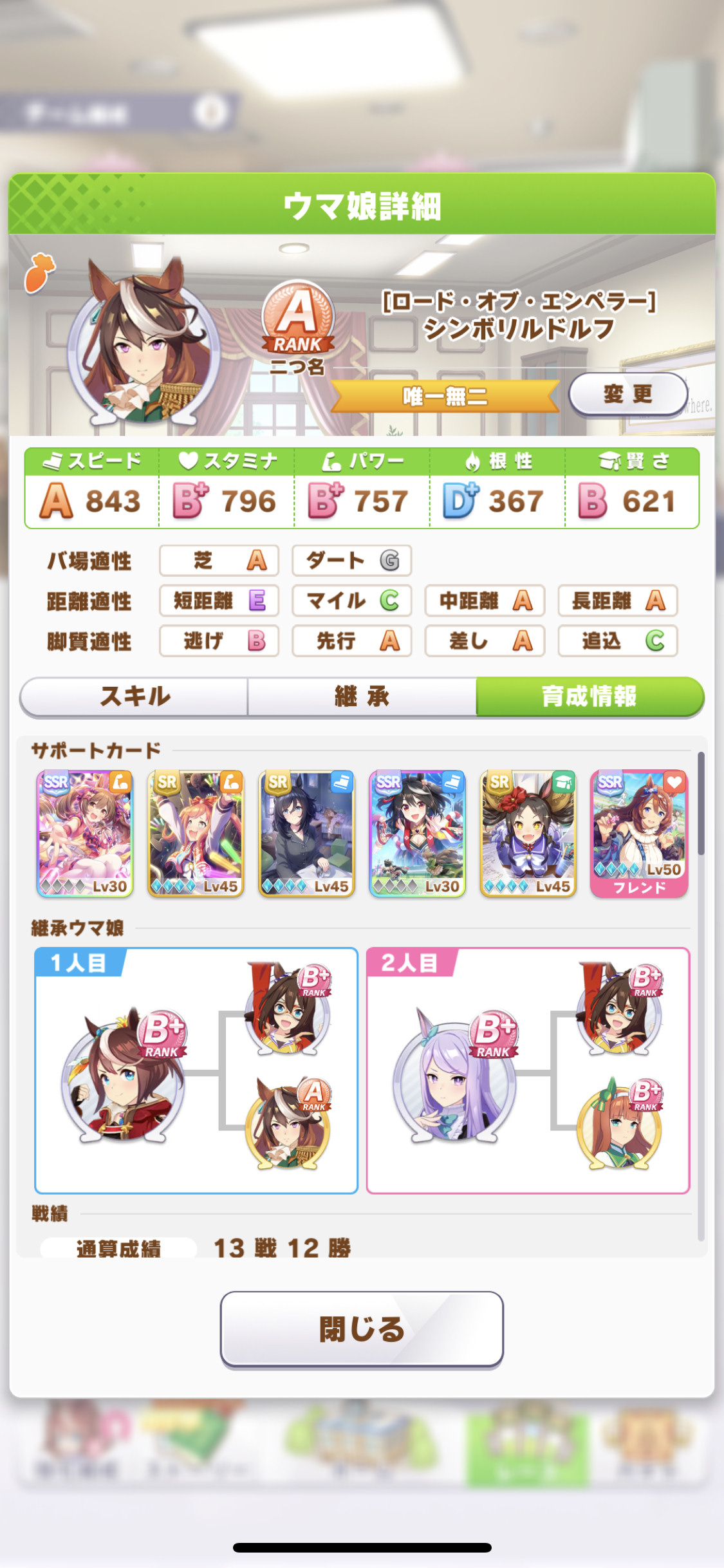
Task: Open the SR Lv45 wisdom support card
Action: [528, 834]
